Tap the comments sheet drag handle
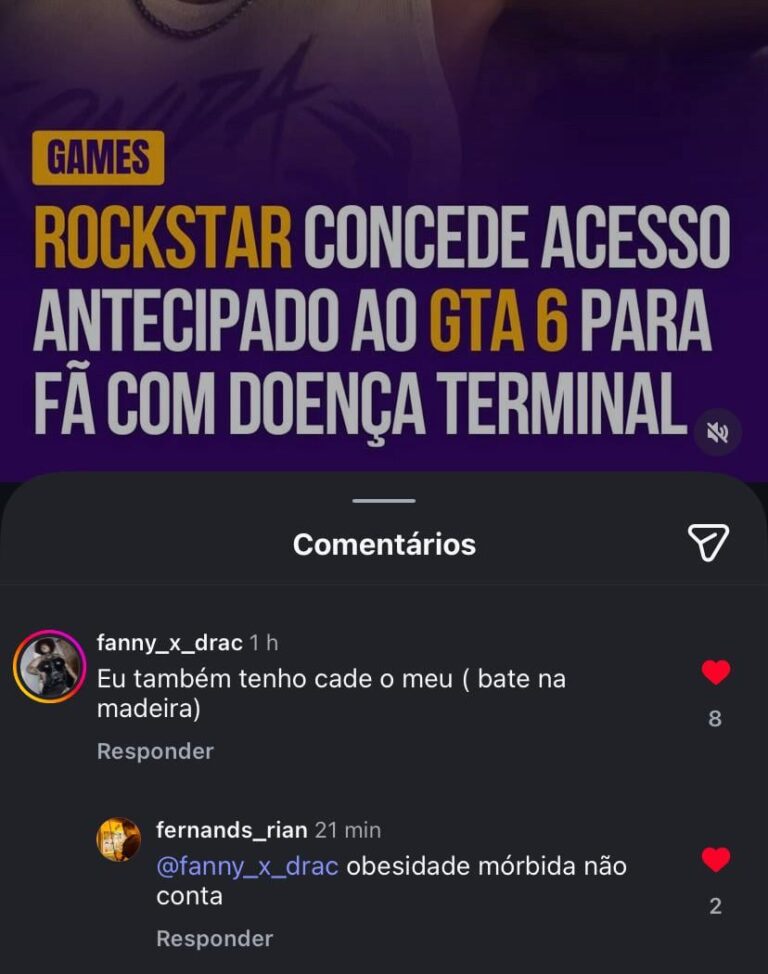The height and width of the screenshot is (974, 768). [384, 500]
